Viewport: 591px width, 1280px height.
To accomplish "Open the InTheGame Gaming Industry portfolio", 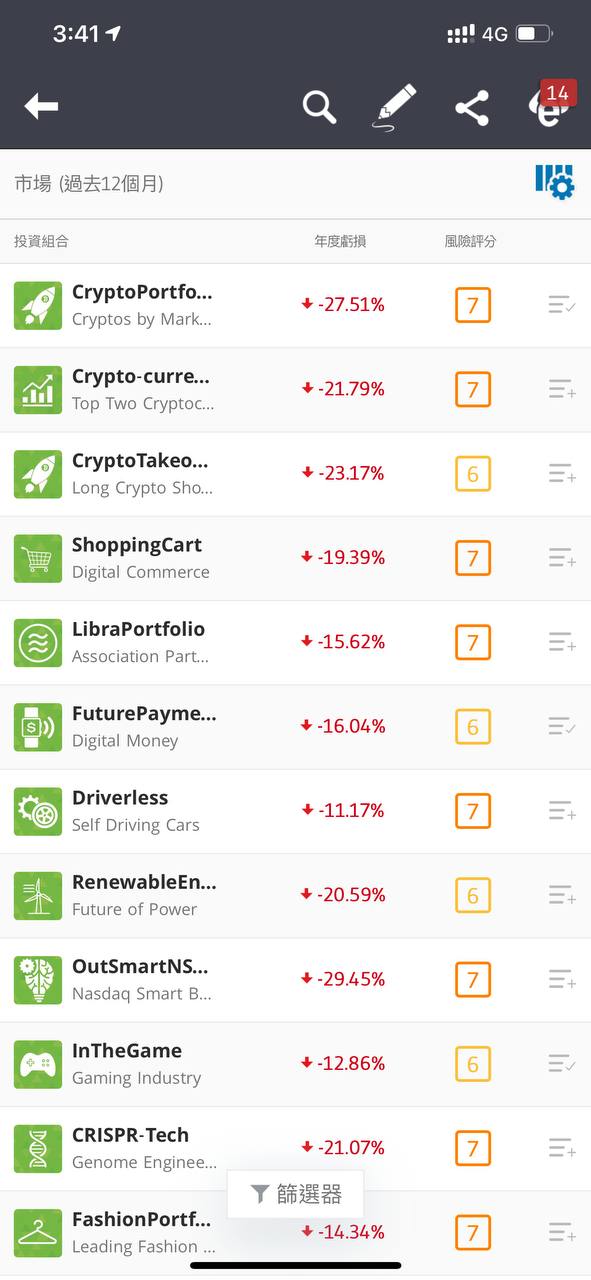I will point(295,1064).
